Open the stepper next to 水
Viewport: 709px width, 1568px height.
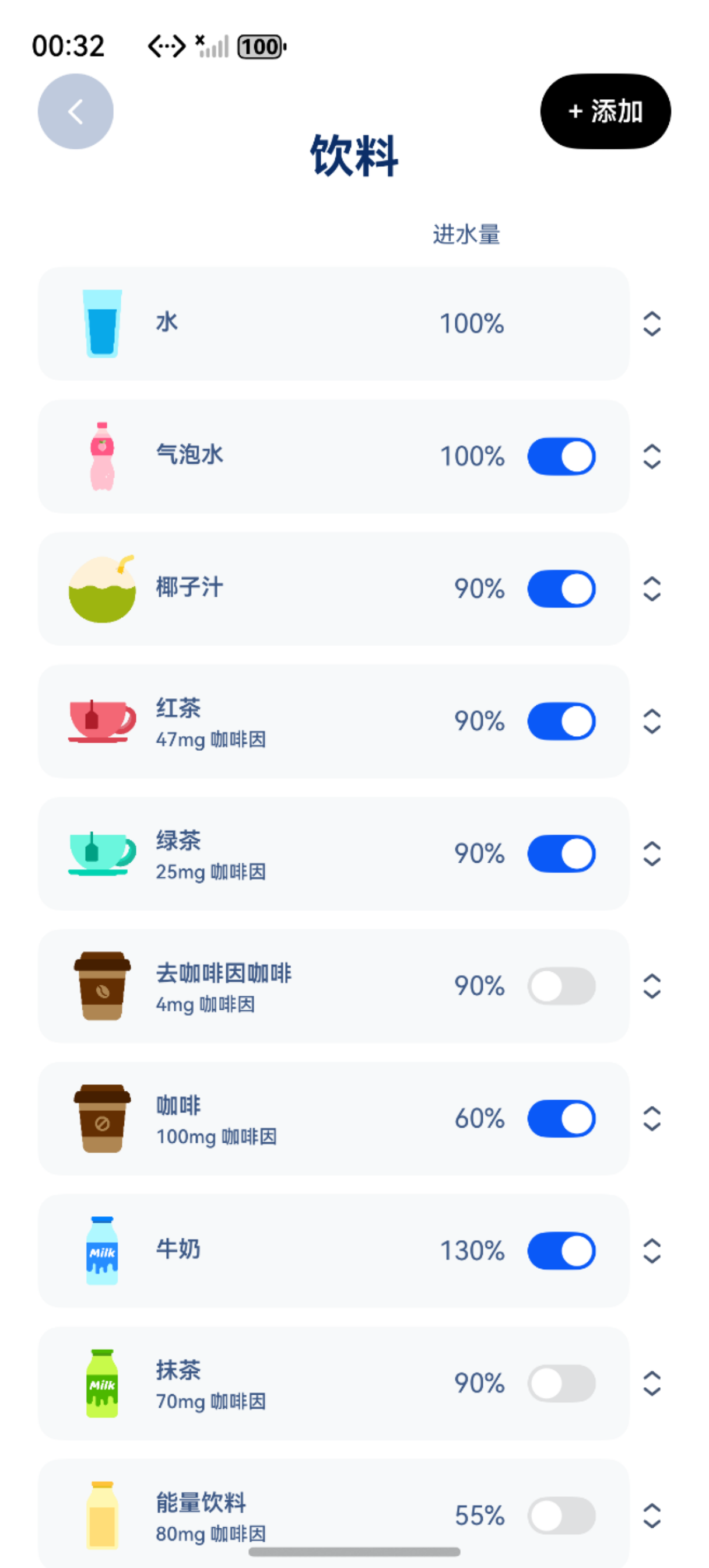651,323
